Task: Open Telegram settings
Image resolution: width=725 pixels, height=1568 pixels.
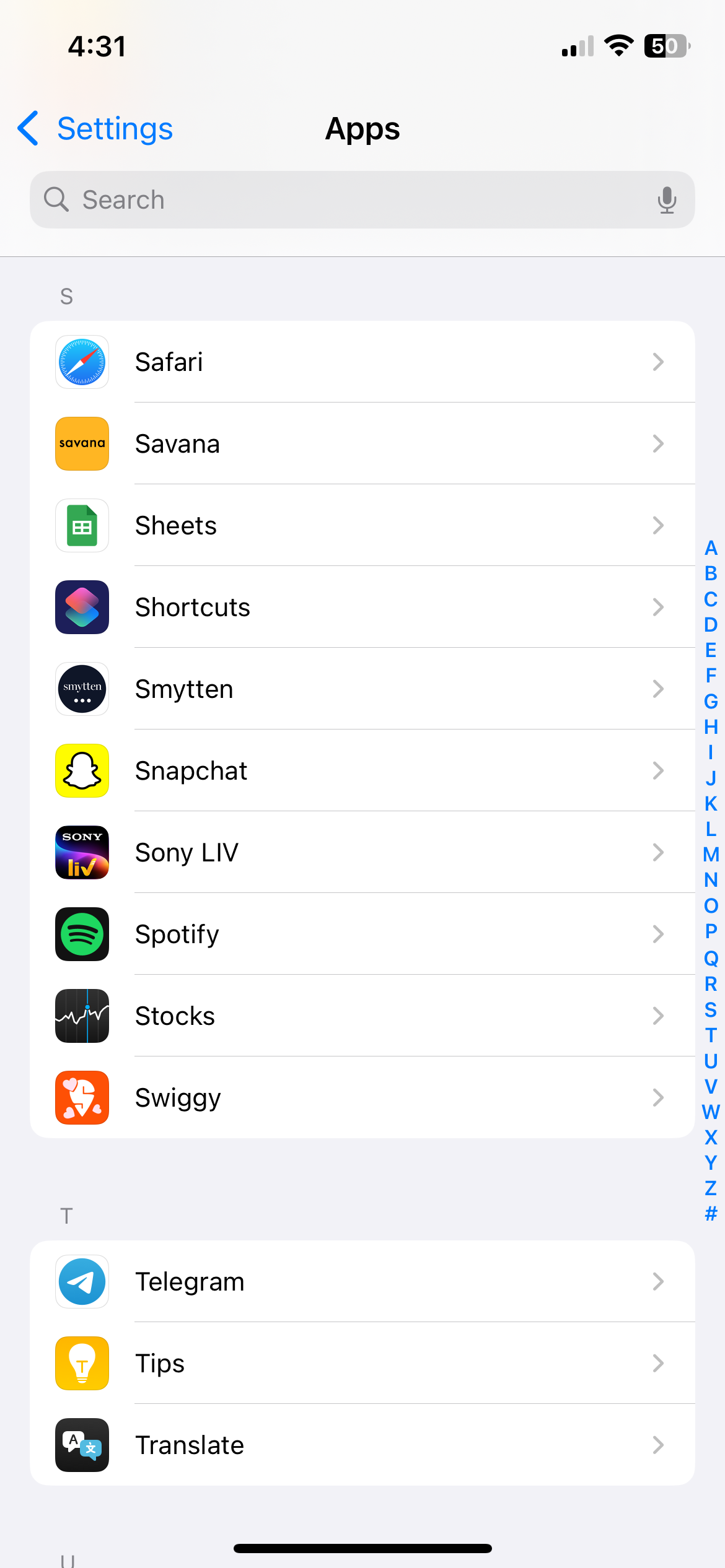Action: point(362,1282)
